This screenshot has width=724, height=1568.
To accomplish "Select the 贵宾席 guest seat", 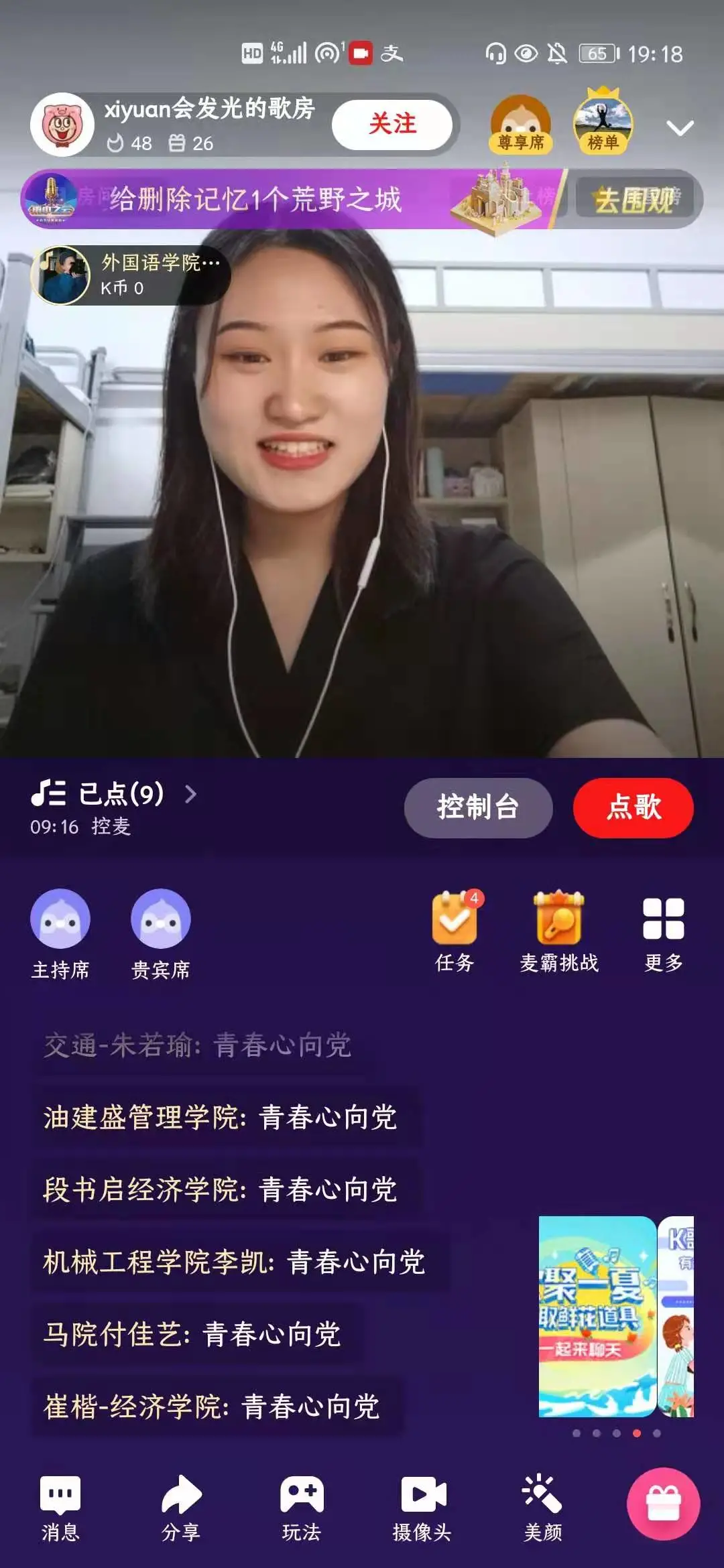I will (161, 931).
